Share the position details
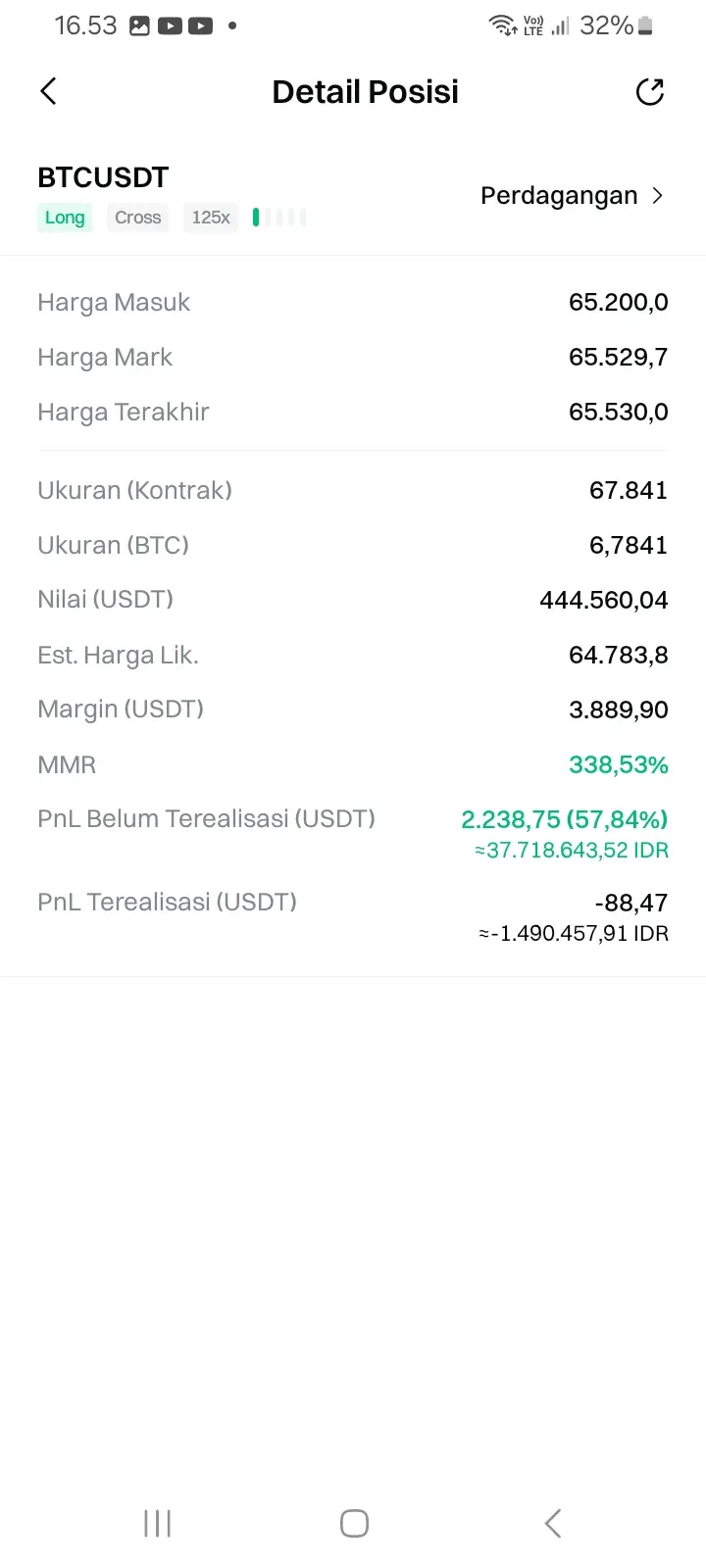The image size is (706, 1568). pyautogui.click(x=650, y=92)
